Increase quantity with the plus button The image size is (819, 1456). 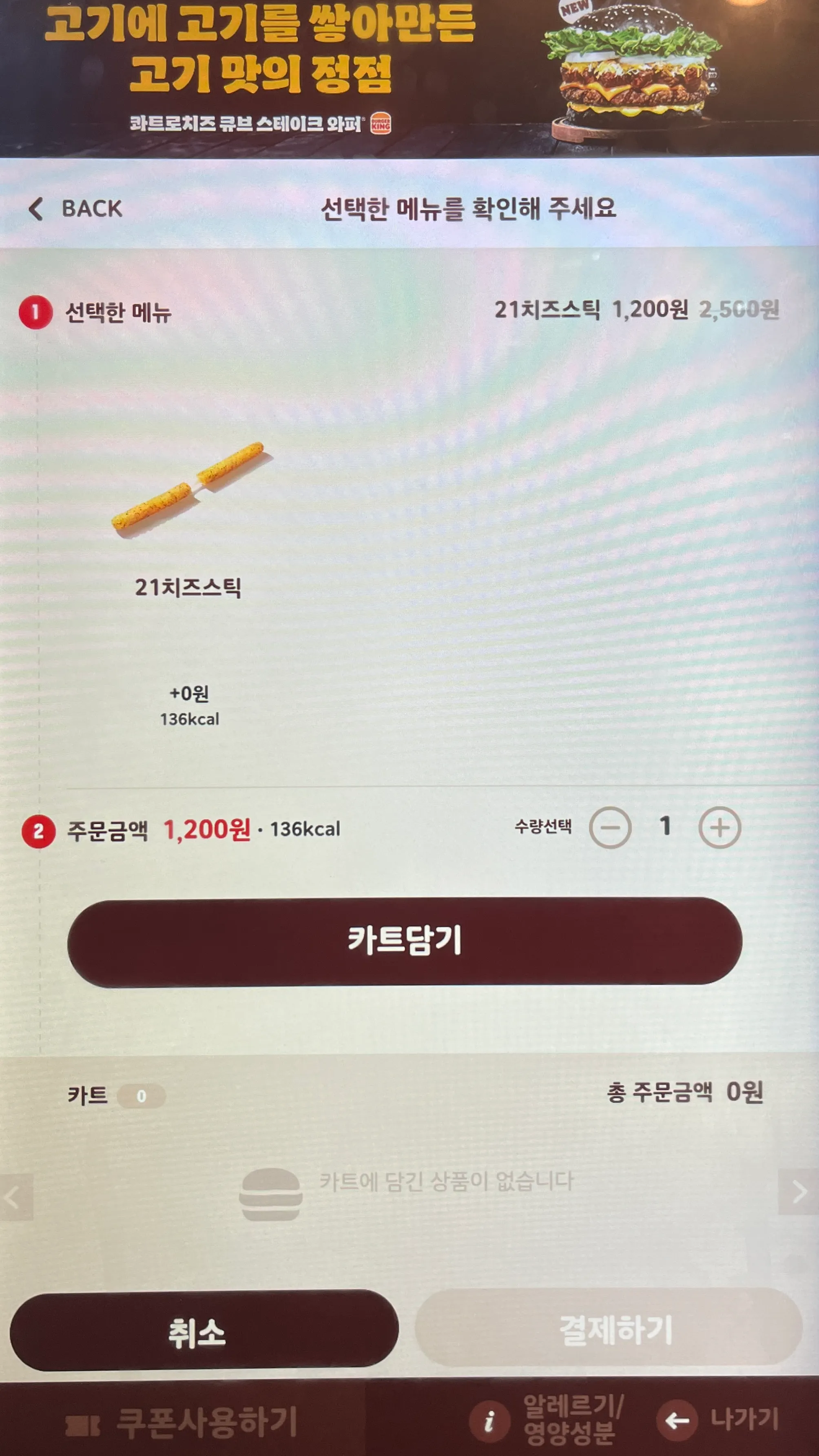[719, 828]
